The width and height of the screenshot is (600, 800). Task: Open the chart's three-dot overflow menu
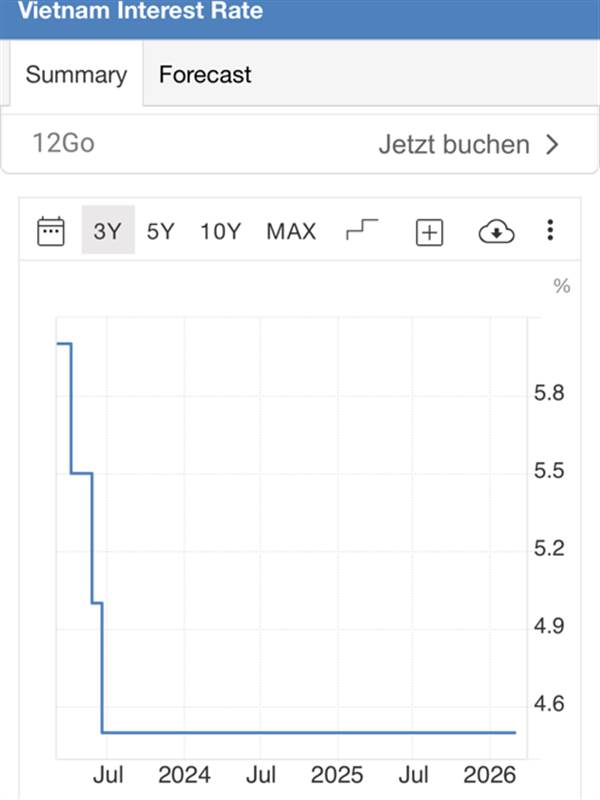click(550, 231)
